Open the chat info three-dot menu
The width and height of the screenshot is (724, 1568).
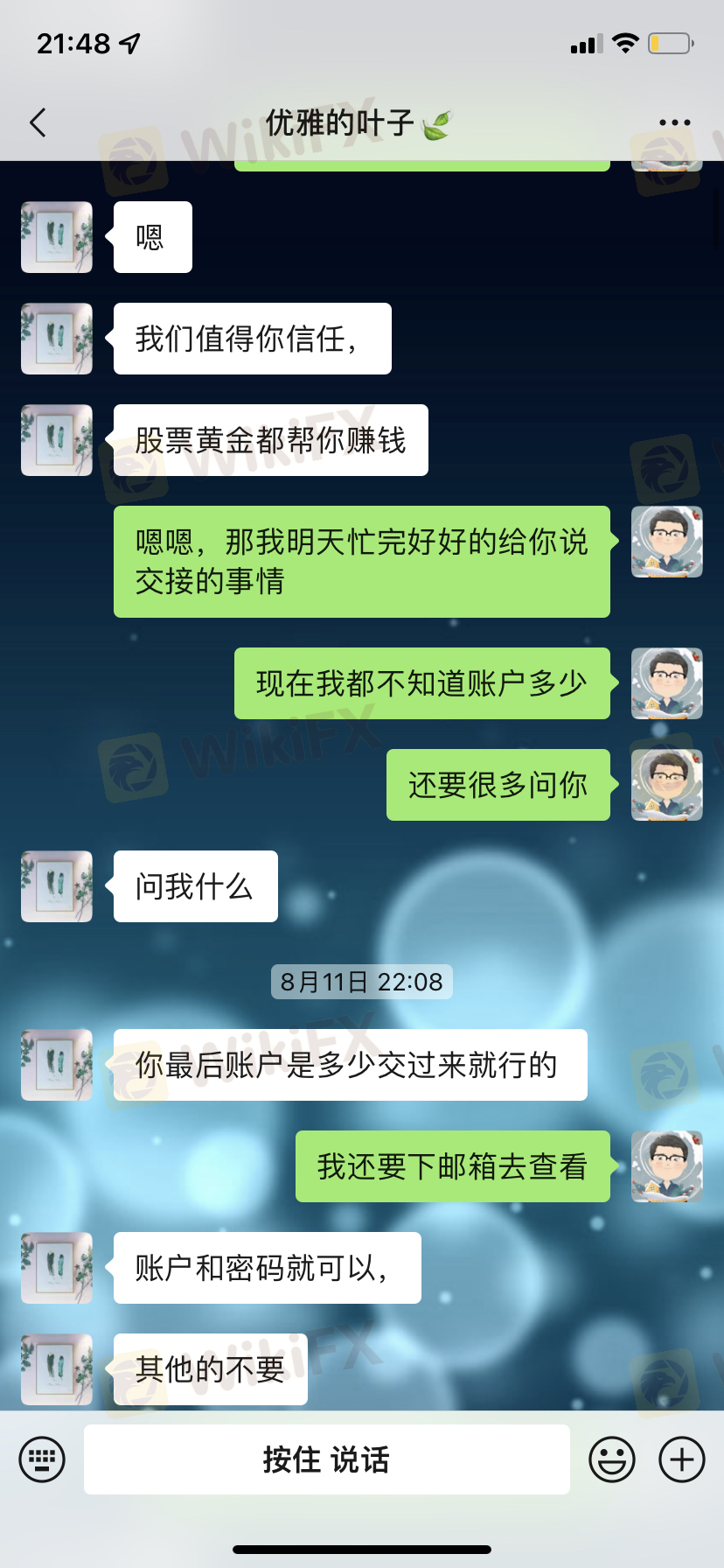(674, 123)
